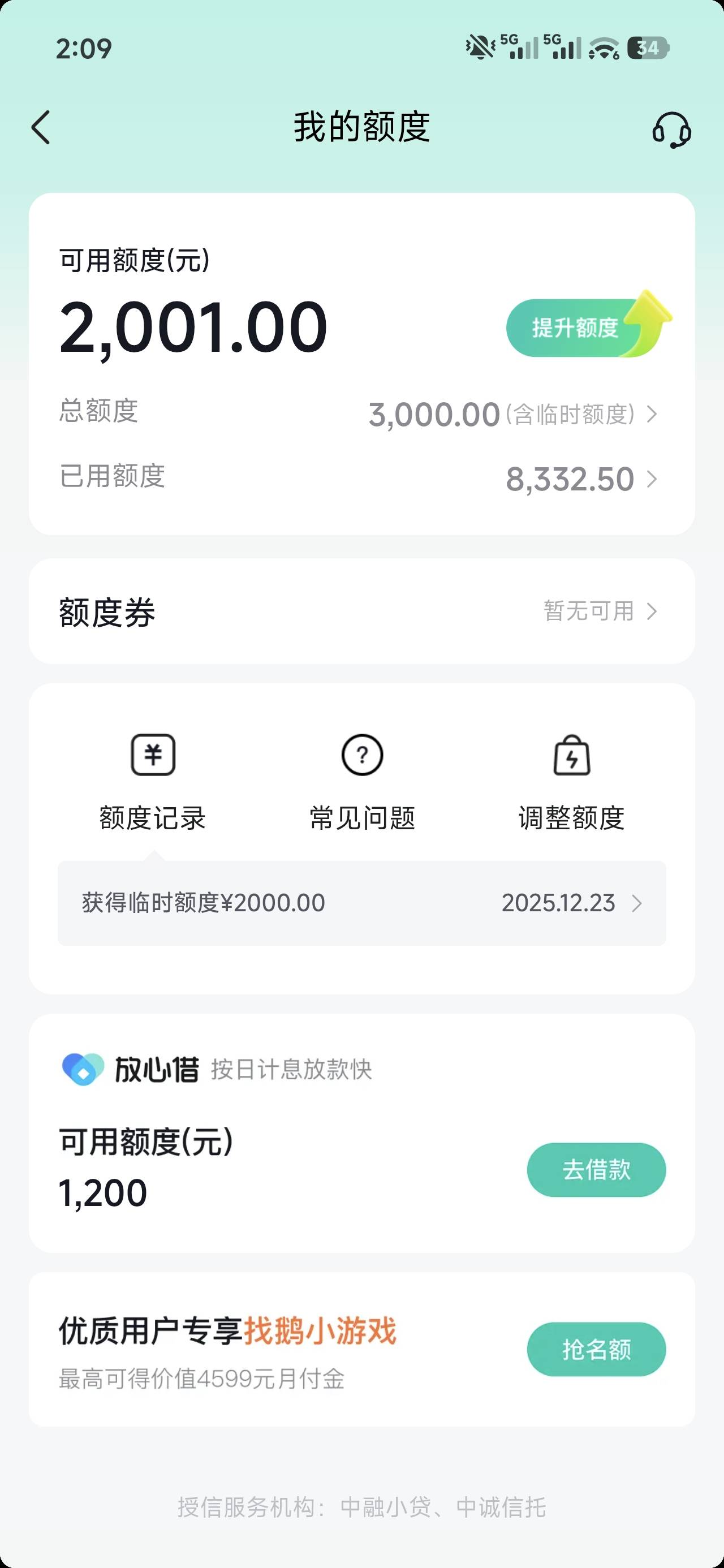Select the 额度记录 option
Viewport: 724px width, 1568px height.
[x=153, y=781]
